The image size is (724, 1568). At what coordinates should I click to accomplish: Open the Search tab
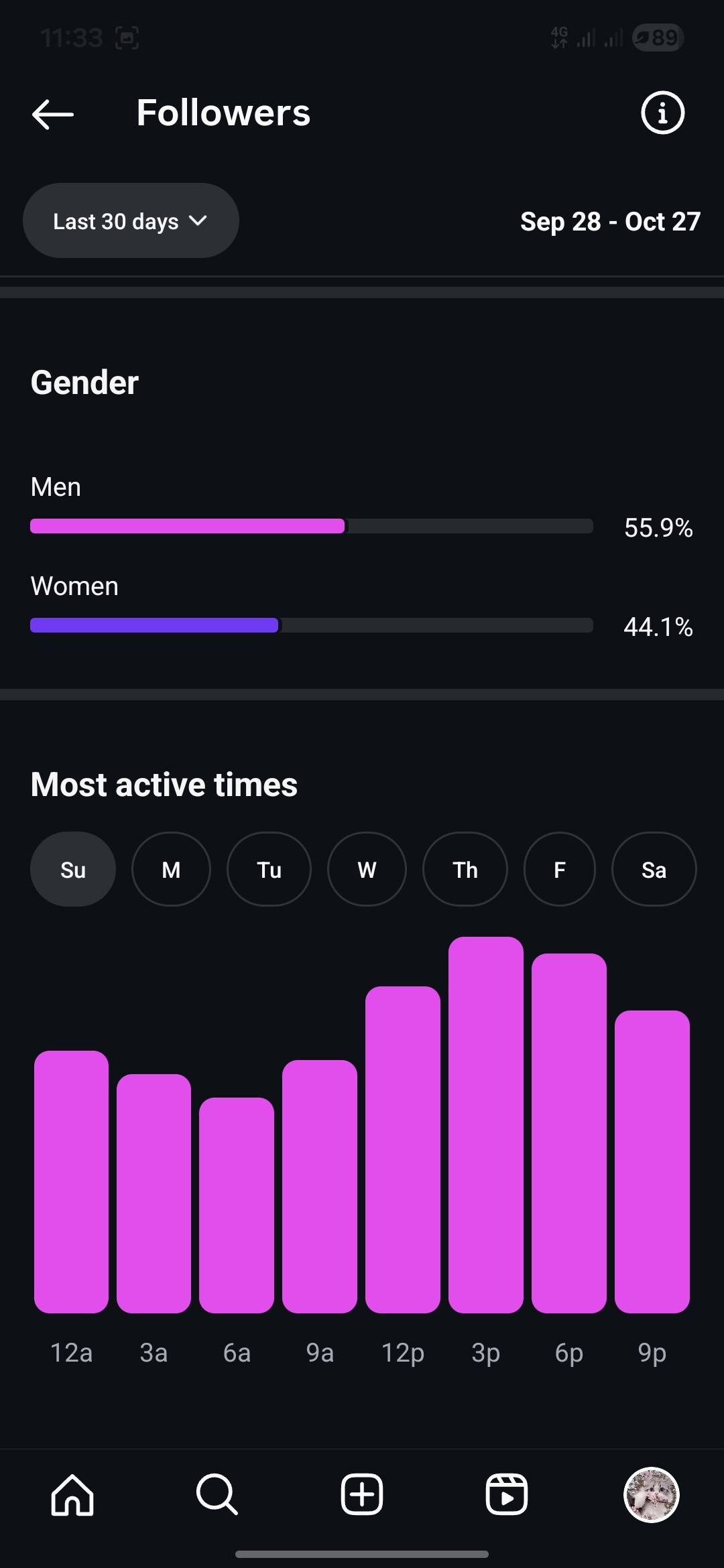pos(217,1494)
